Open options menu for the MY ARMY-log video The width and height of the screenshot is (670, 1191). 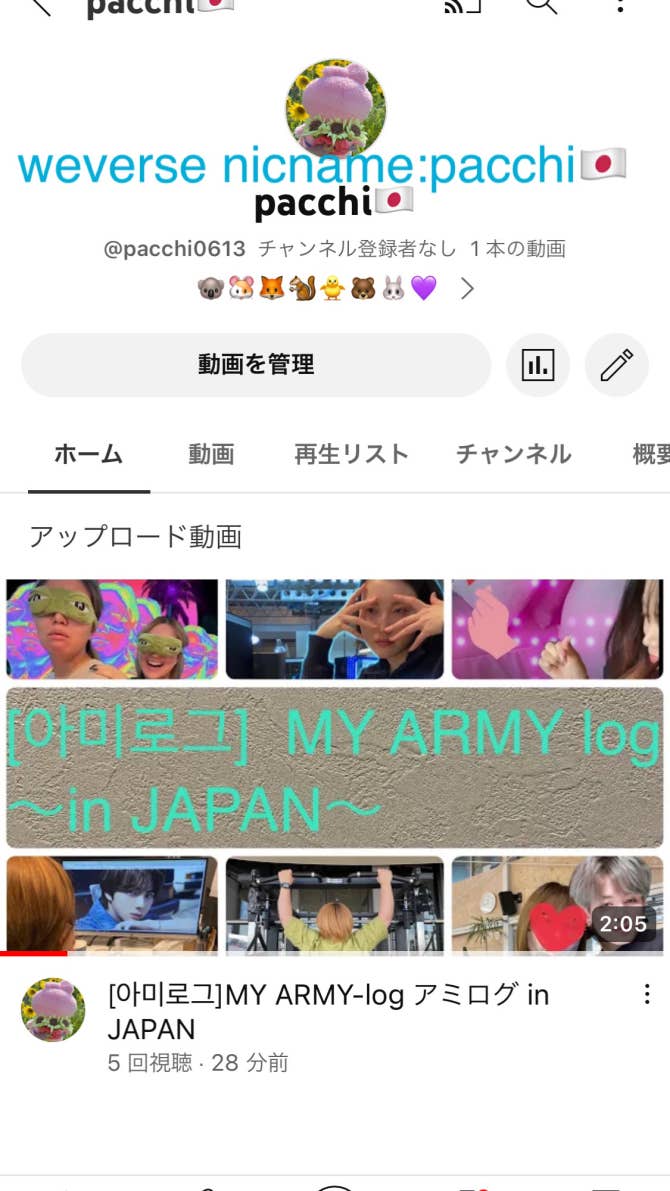[646, 995]
